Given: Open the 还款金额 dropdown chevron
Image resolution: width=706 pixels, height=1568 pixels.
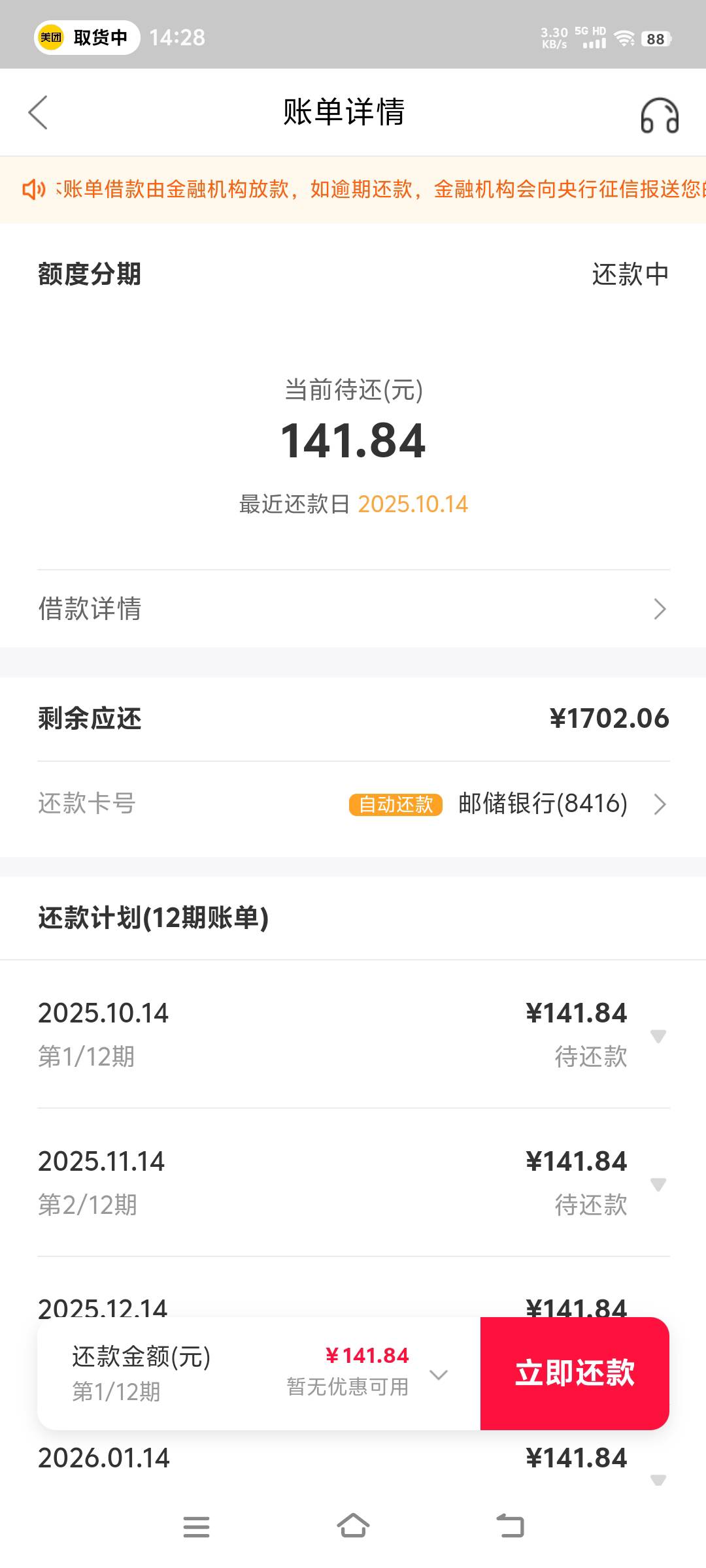Looking at the screenshot, I should (438, 1375).
